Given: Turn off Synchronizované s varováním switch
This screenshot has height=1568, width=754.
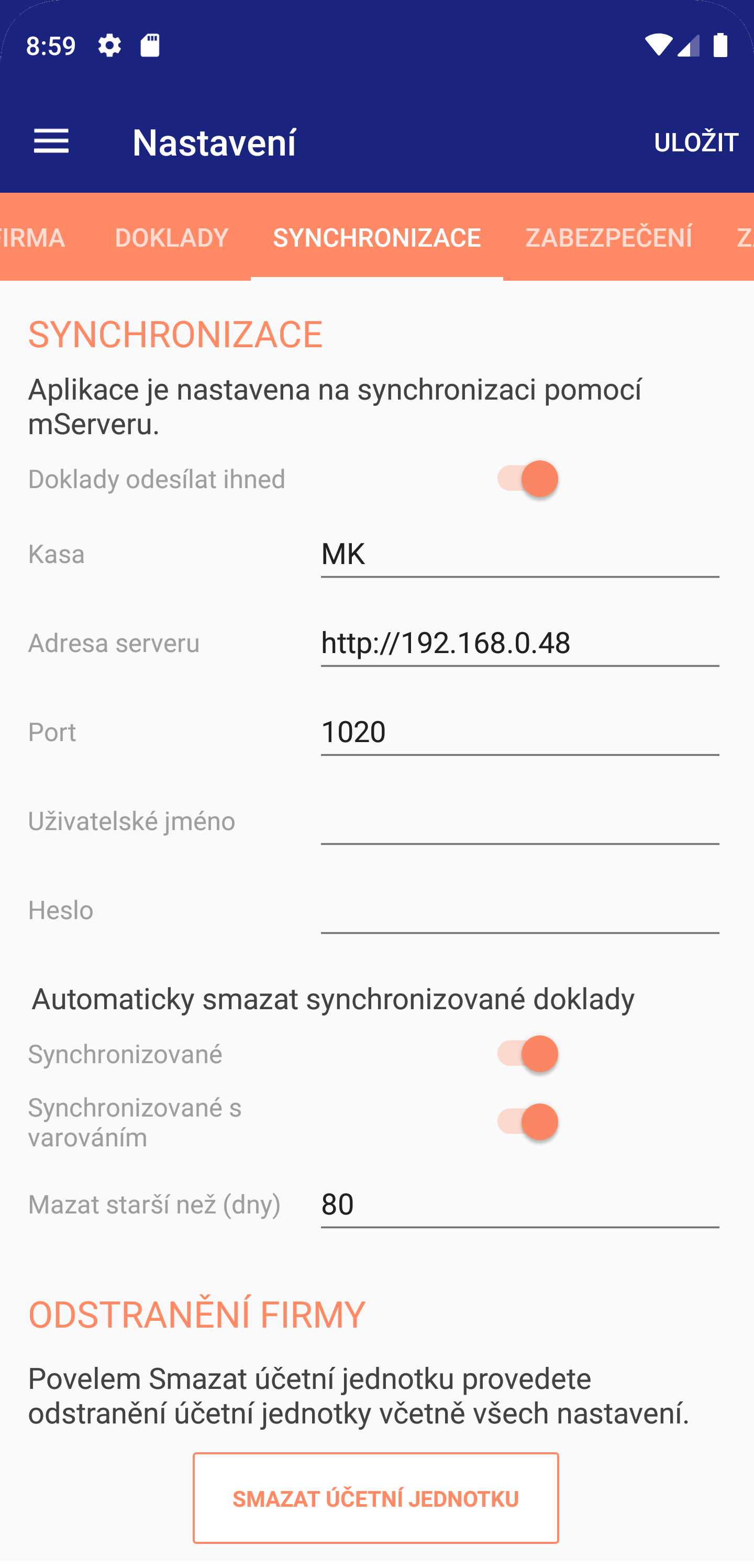Looking at the screenshot, I should tap(527, 1122).
